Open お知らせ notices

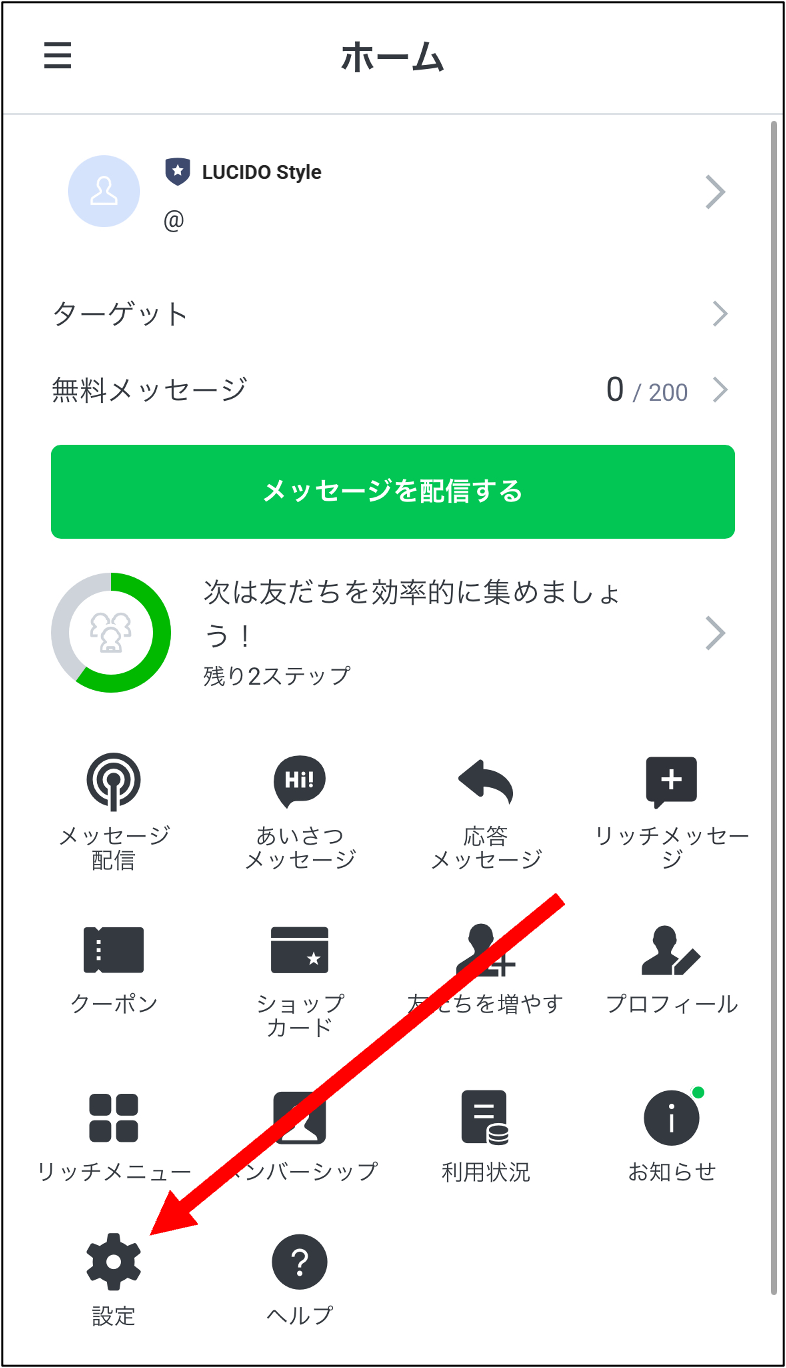point(671,1135)
